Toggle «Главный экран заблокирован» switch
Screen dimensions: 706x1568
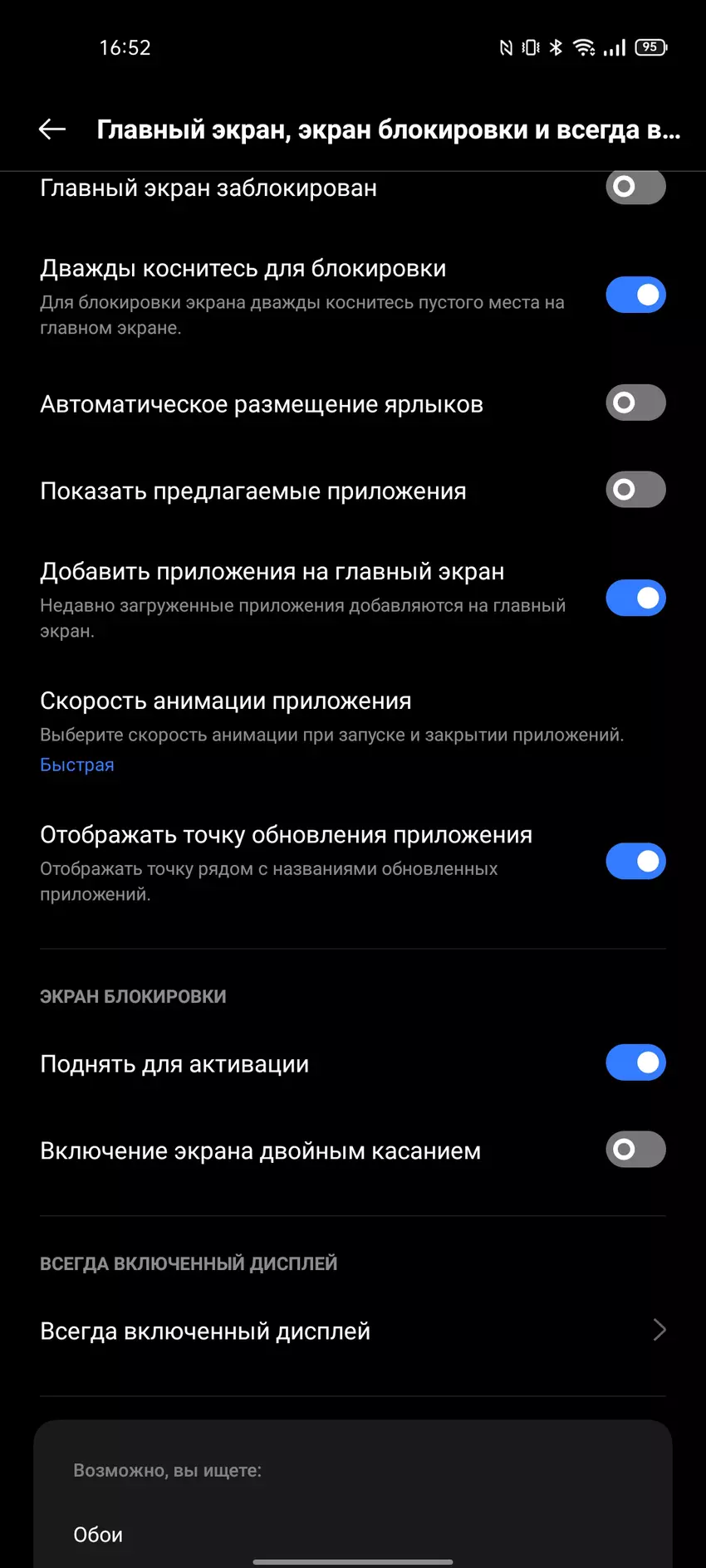635,187
